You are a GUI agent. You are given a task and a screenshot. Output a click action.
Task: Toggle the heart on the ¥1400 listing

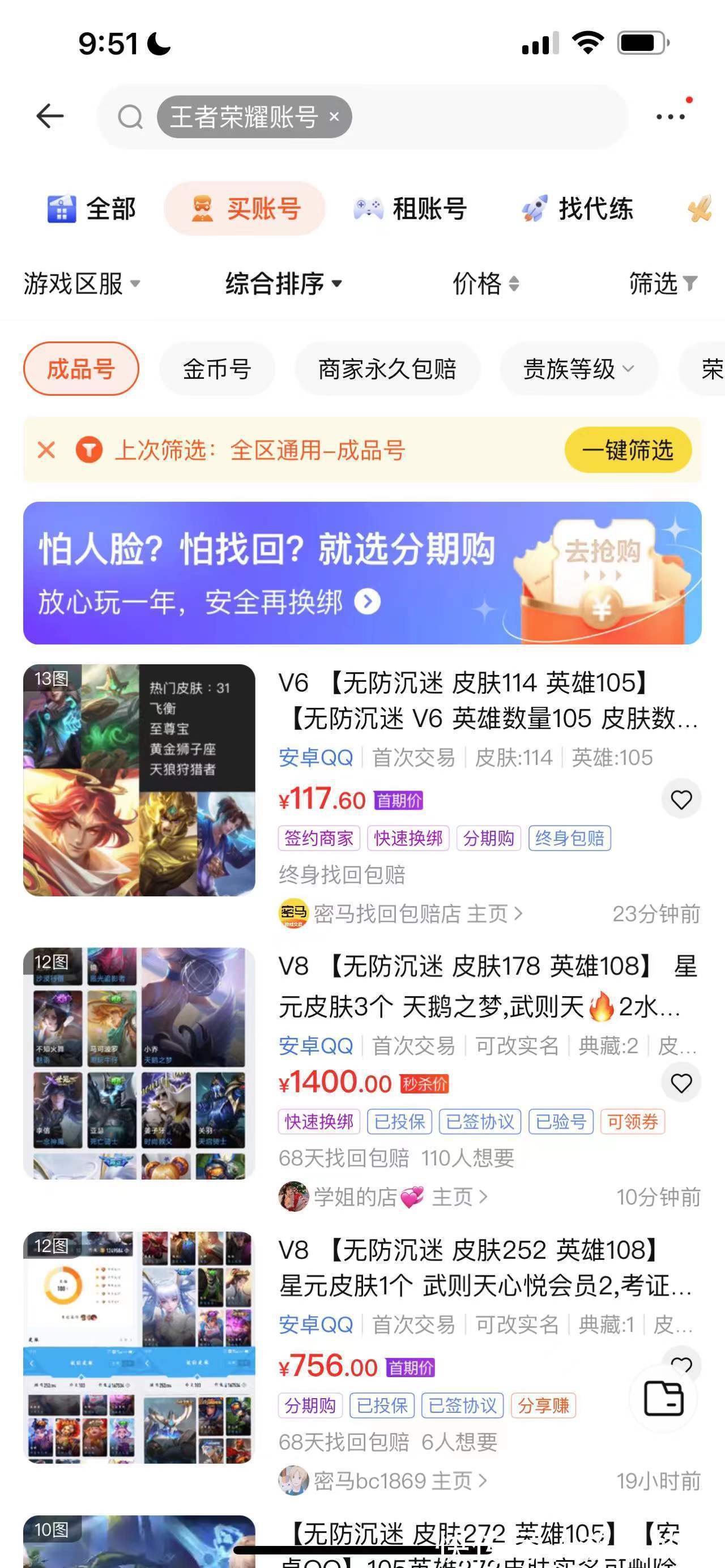click(681, 1083)
